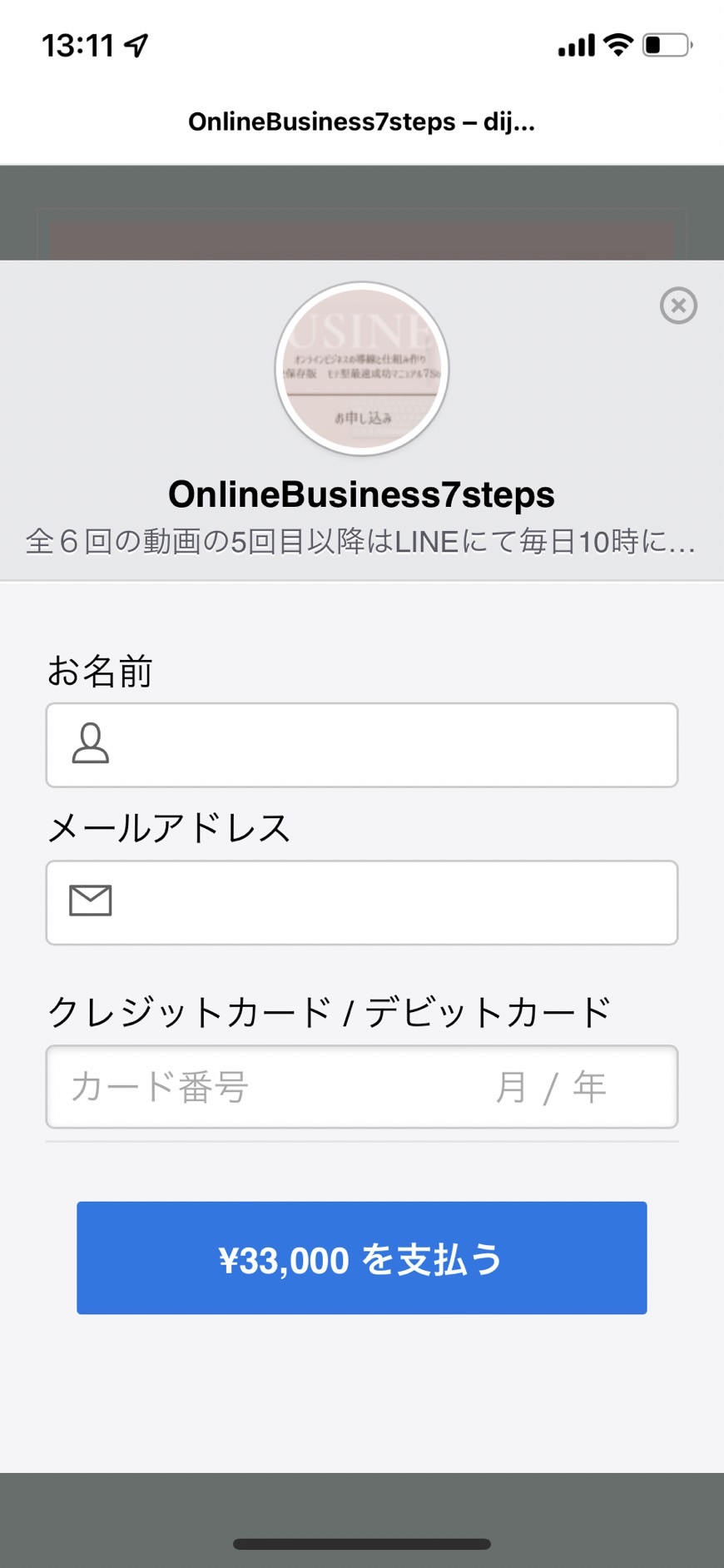Tap the お名前 name field
724x1568 pixels.
click(x=362, y=745)
